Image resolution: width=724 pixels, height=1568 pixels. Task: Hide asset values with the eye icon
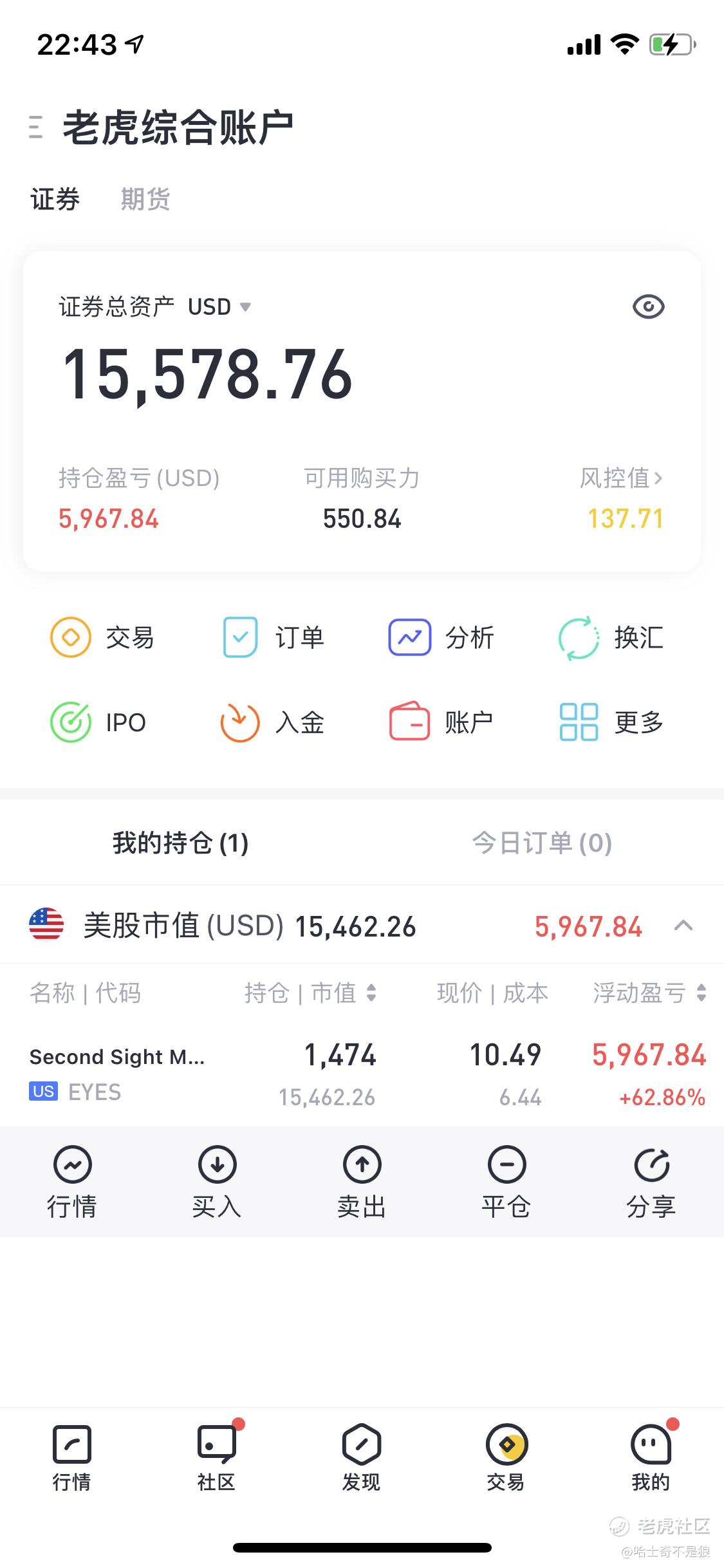(648, 306)
